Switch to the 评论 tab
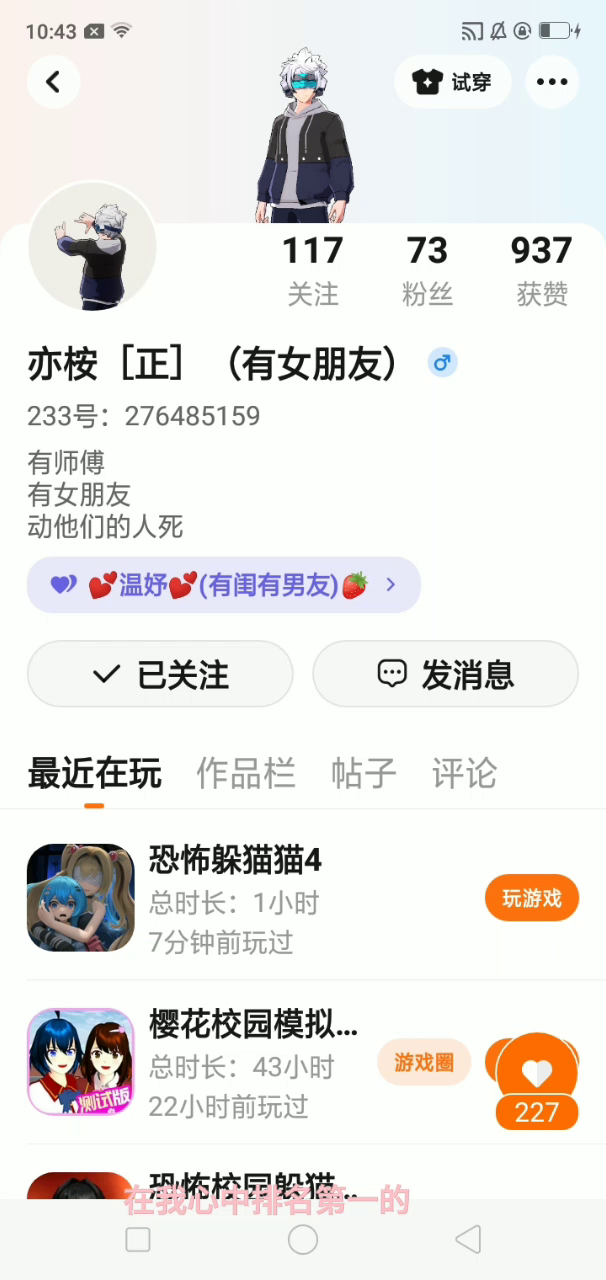Screen dimensions: 606x1280 (464, 773)
